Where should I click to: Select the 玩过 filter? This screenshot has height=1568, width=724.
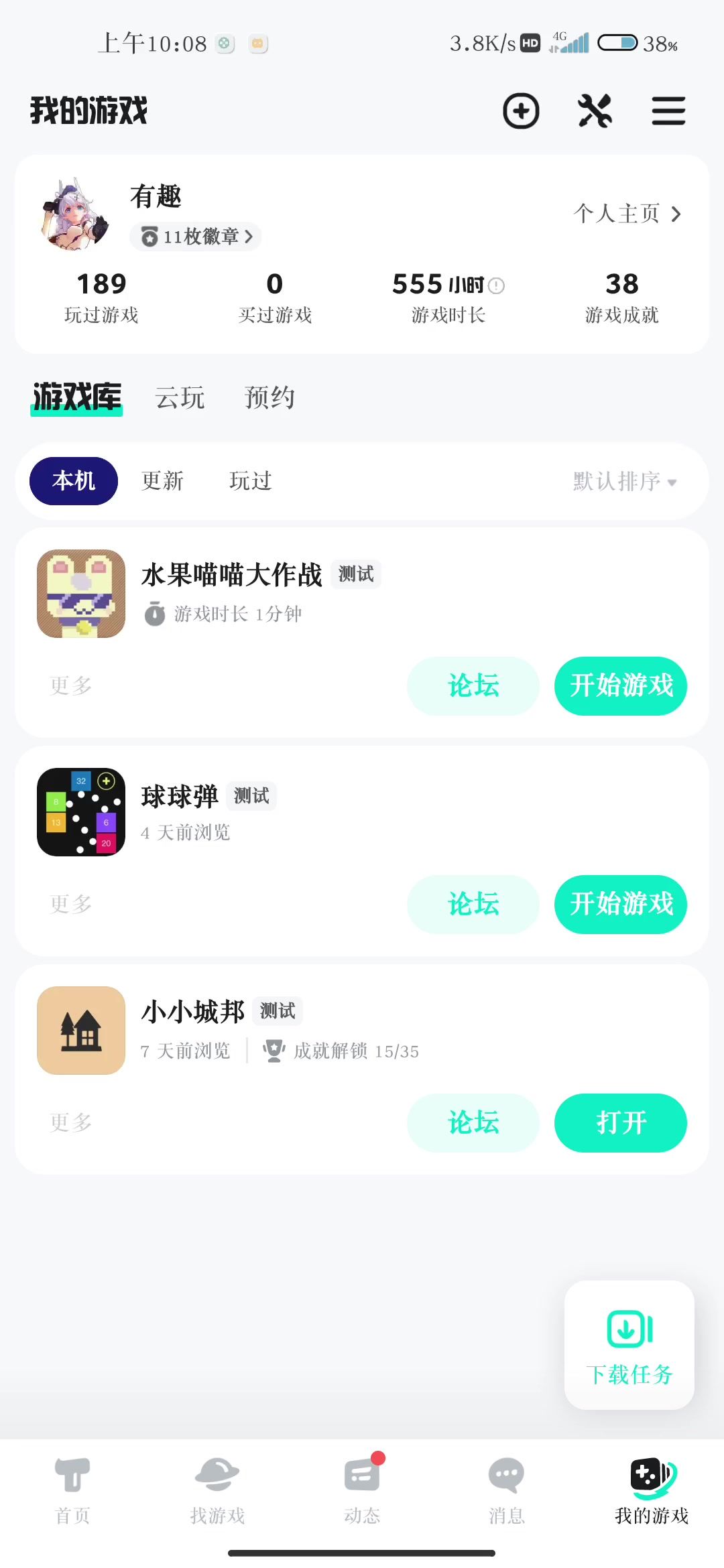click(x=250, y=481)
